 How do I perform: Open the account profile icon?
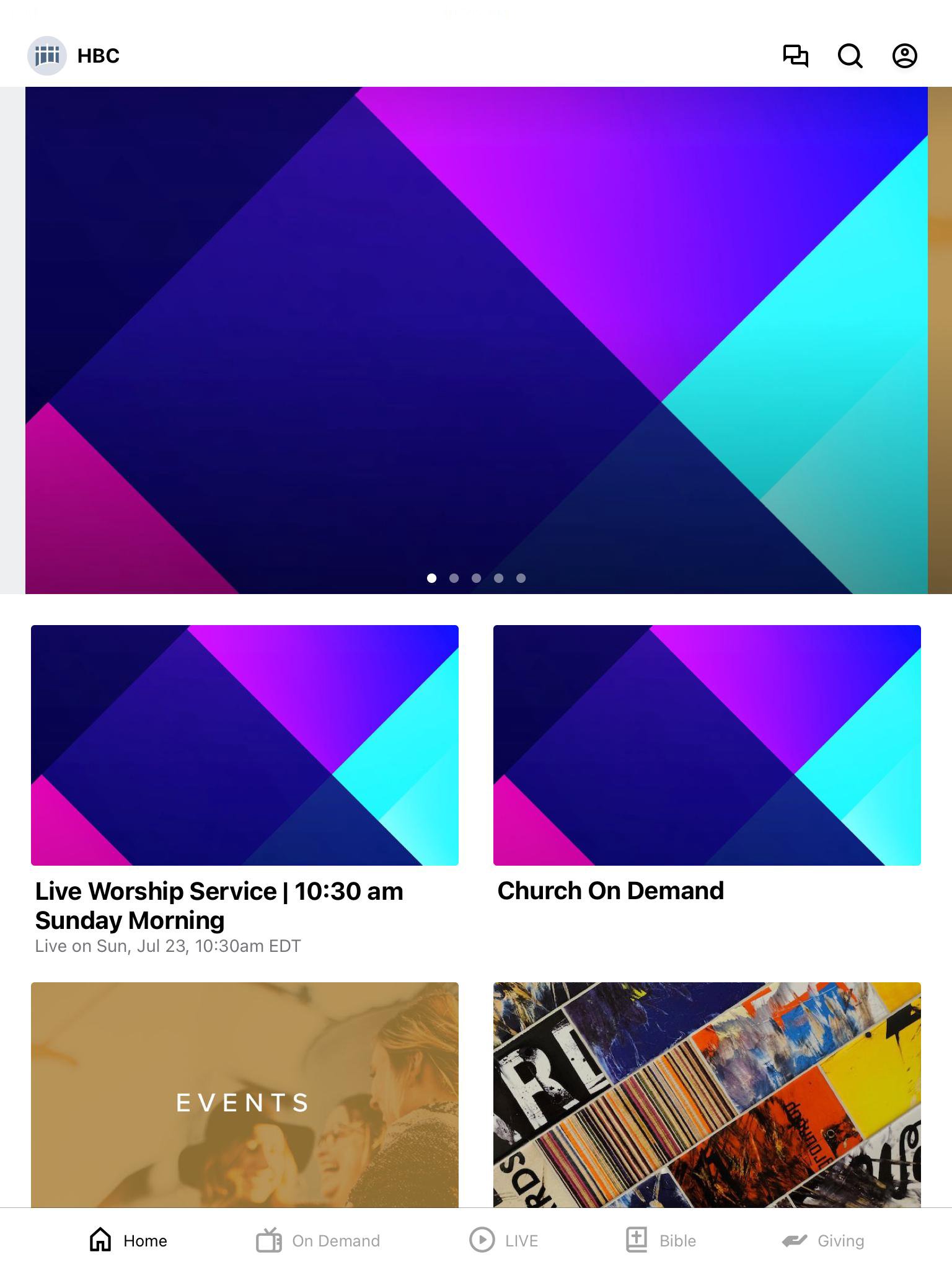(904, 56)
